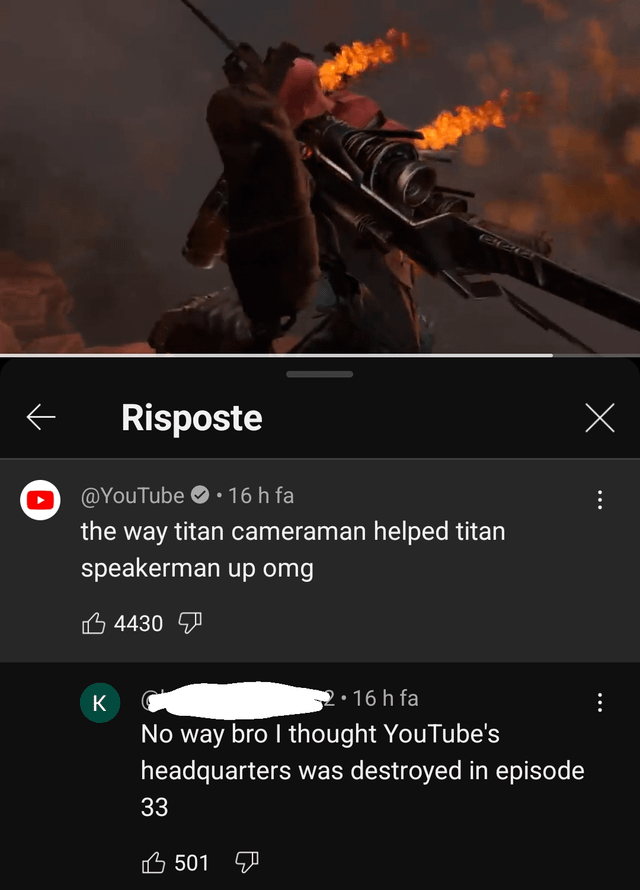Open overflow menu on @YouTube comment
Screen dimensions: 640x890
click(x=599, y=498)
